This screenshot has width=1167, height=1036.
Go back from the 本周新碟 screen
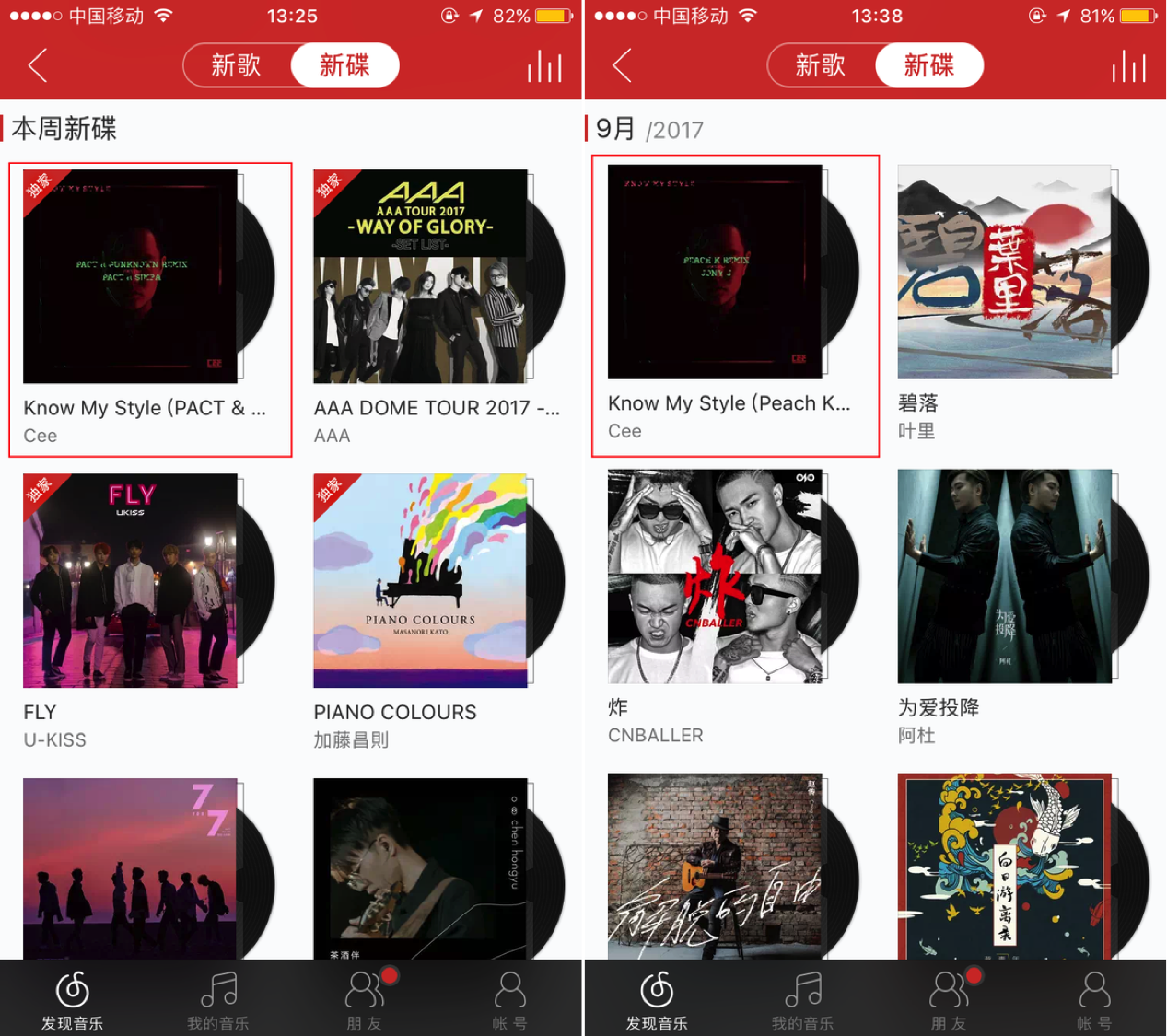(x=38, y=65)
